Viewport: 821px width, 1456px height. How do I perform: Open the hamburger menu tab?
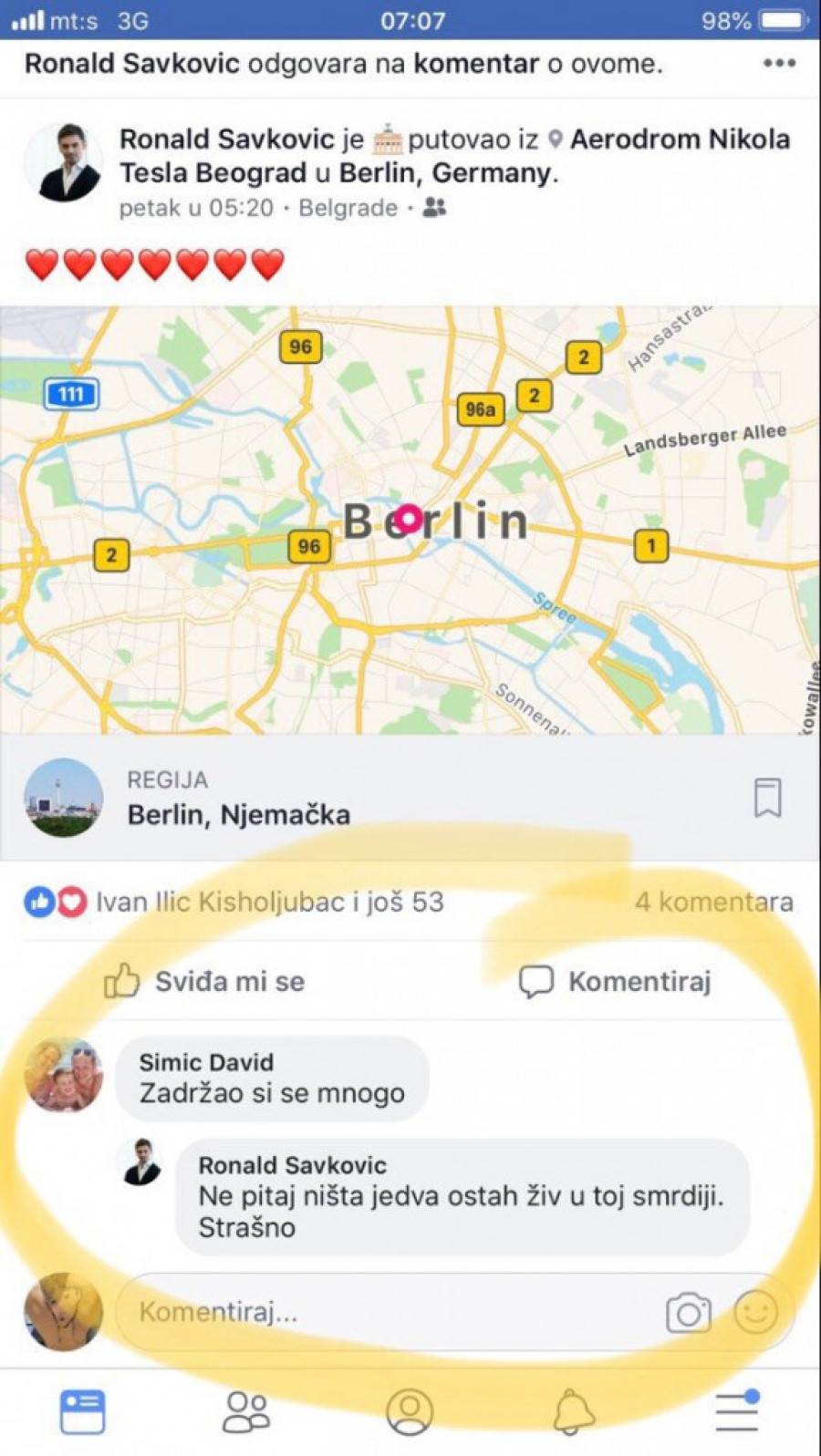(737, 1411)
